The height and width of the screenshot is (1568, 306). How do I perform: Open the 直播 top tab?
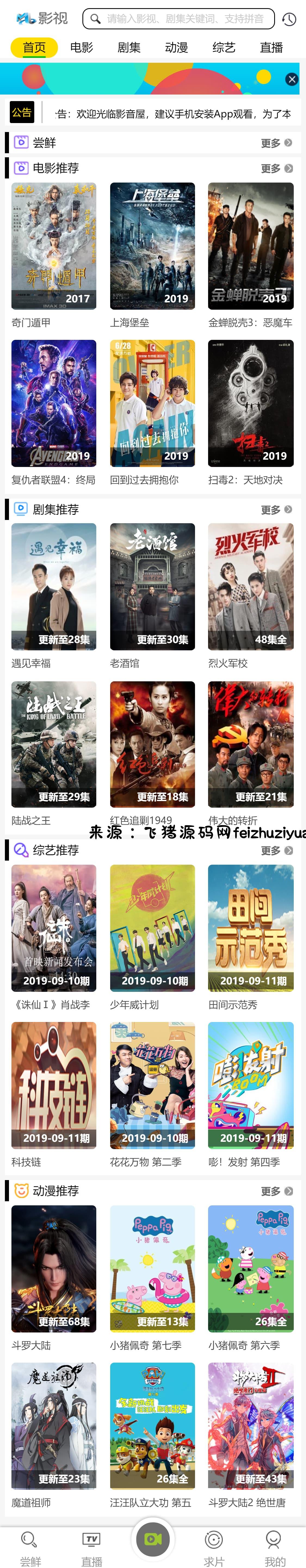pos(271,48)
